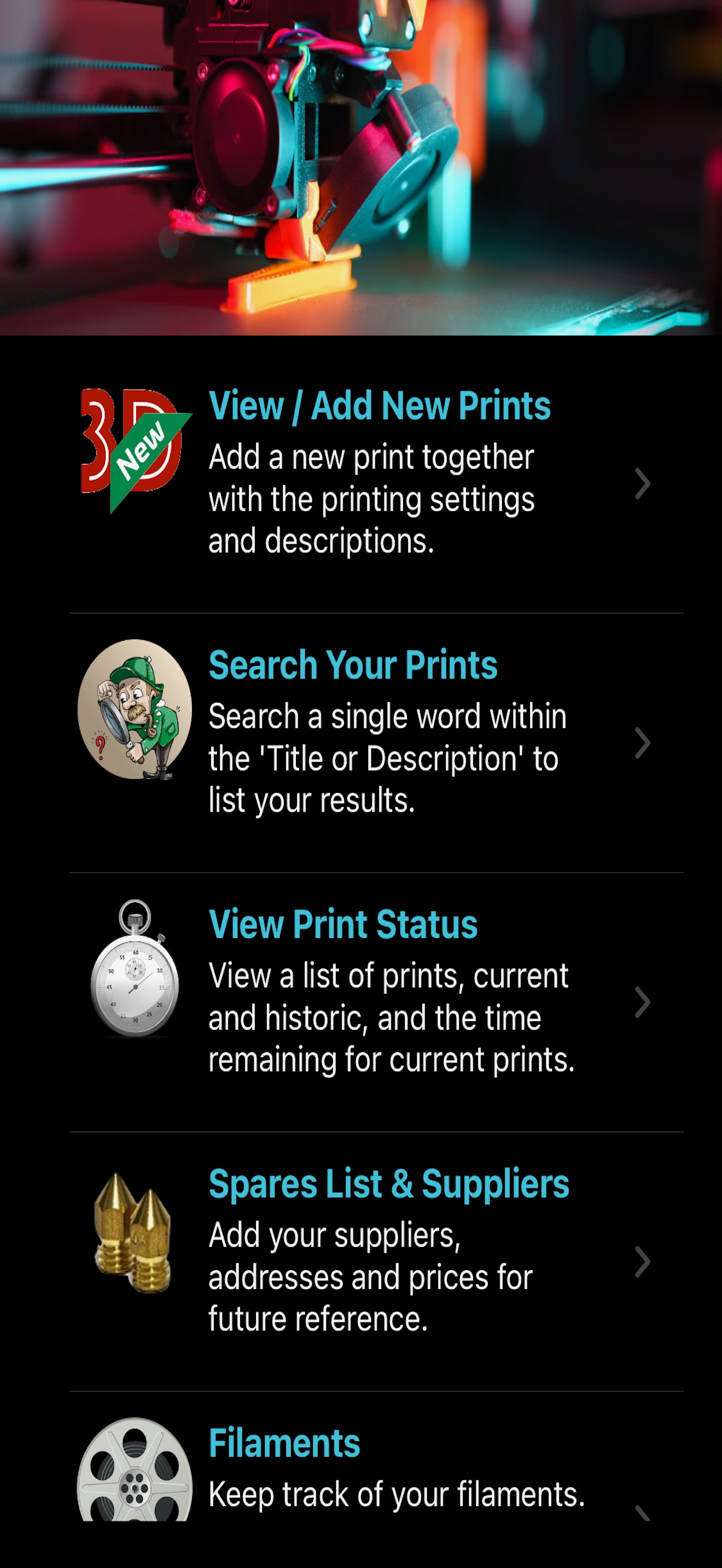Expand the View / Add New Prints chevron
Image resolution: width=722 pixels, height=1568 pixels.
pos(642,484)
